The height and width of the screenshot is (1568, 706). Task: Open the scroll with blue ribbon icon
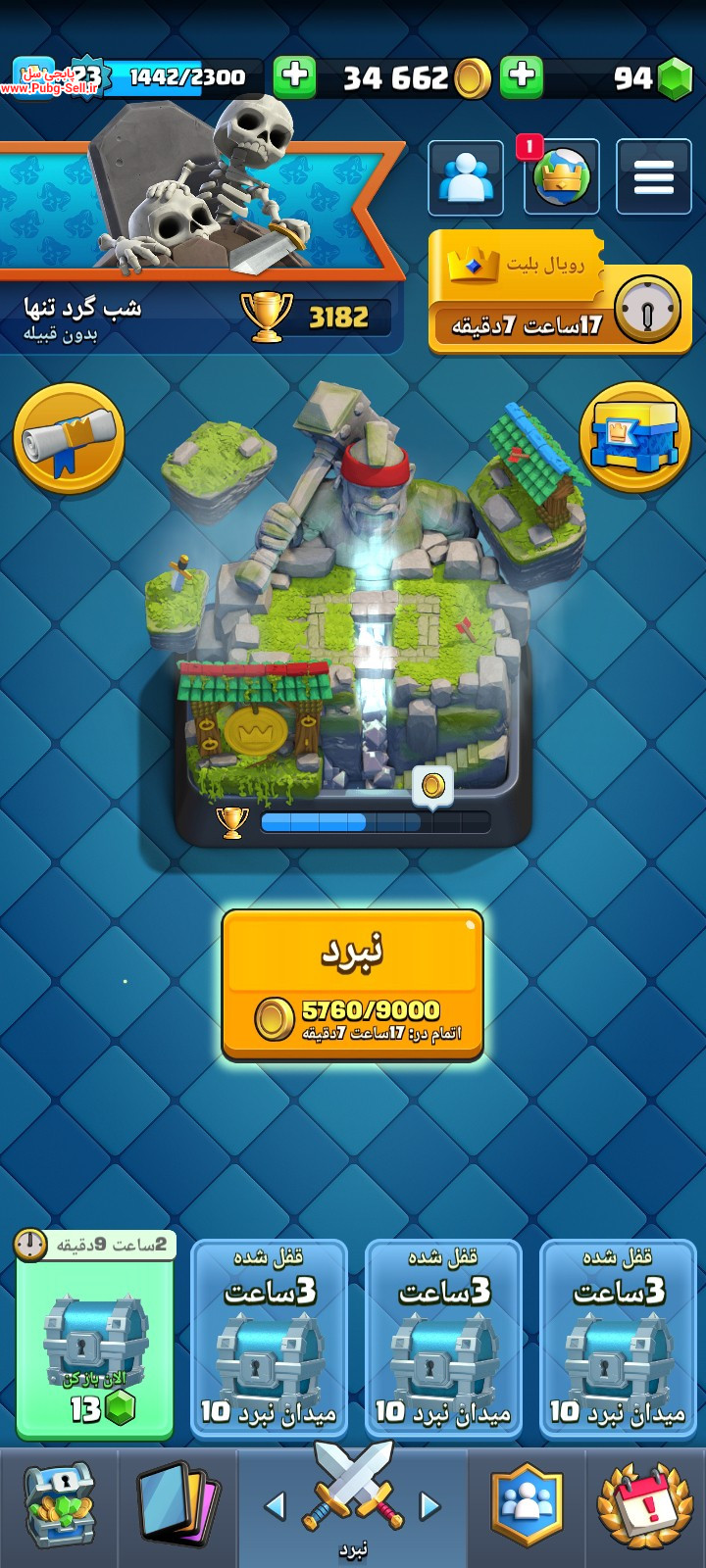pos(69,438)
